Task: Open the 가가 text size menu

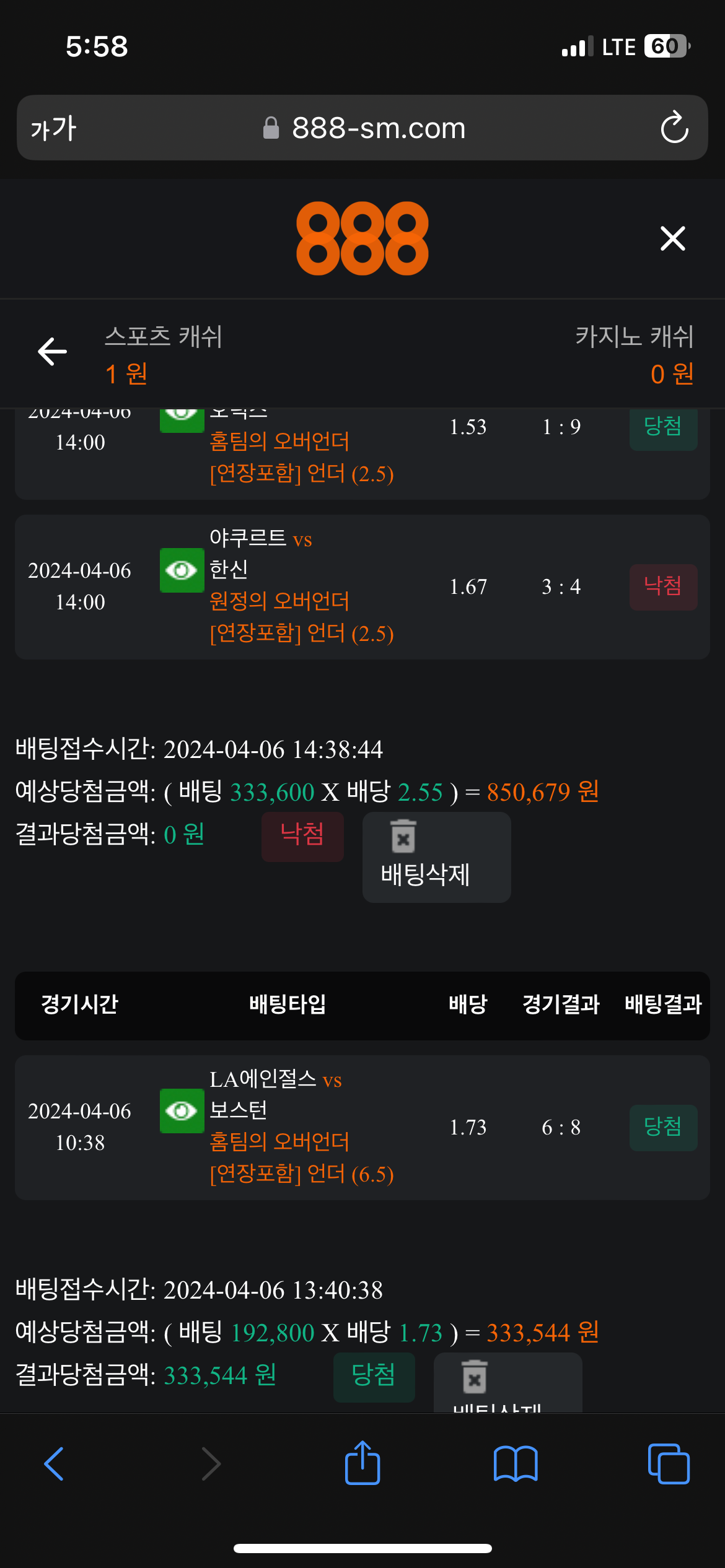Action: [x=53, y=128]
